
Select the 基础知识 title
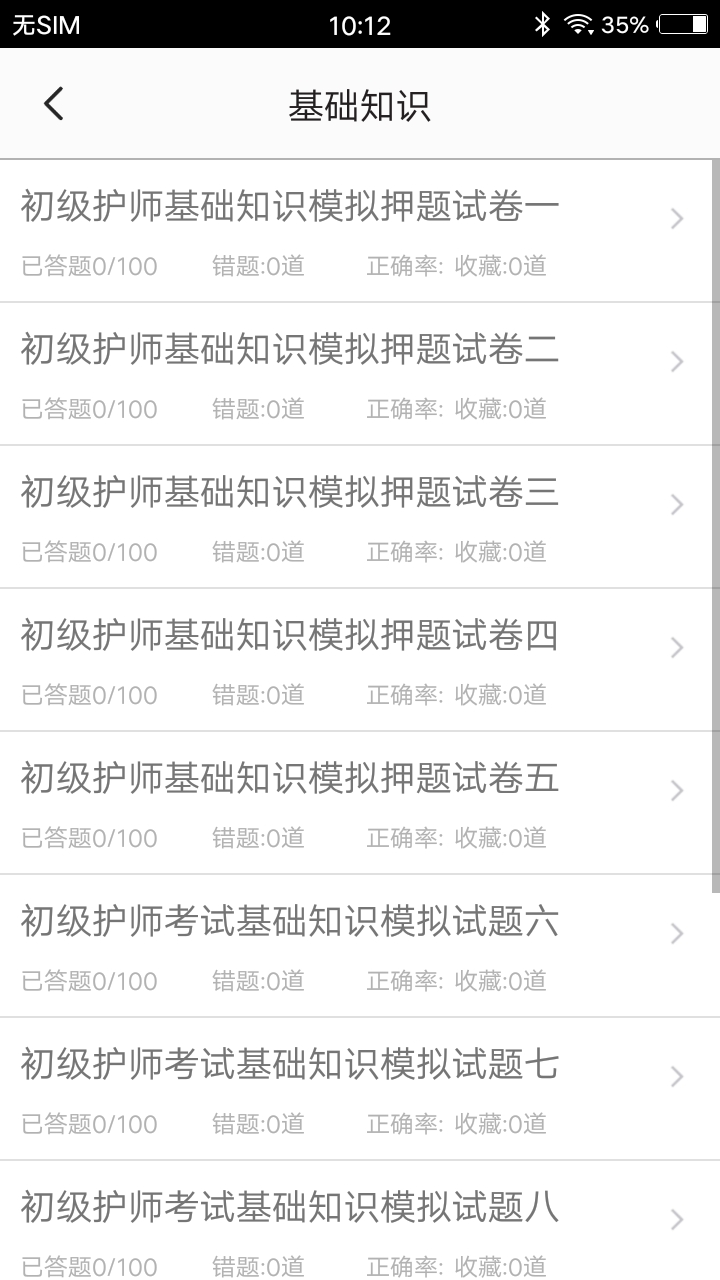pyautogui.click(x=360, y=103)
